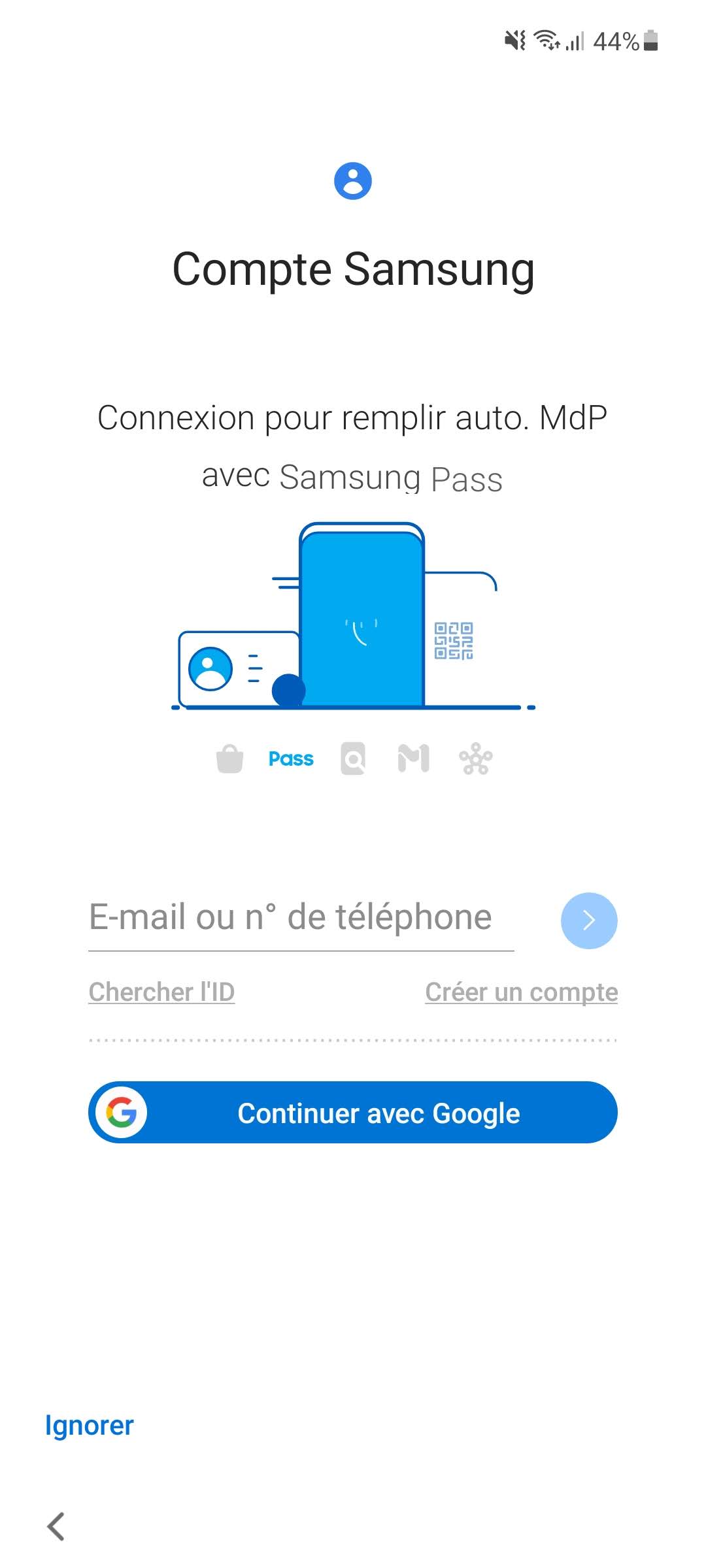The width and height of the screenshot is (706, 1568).
Task: Tap the blue arrow next button
Action: pos(589,921)
